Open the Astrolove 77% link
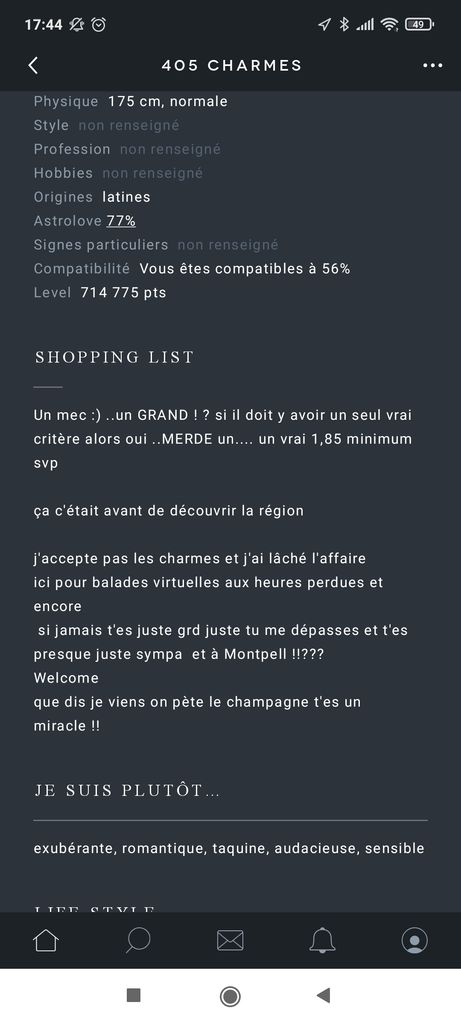 click(x=121, y=221)
